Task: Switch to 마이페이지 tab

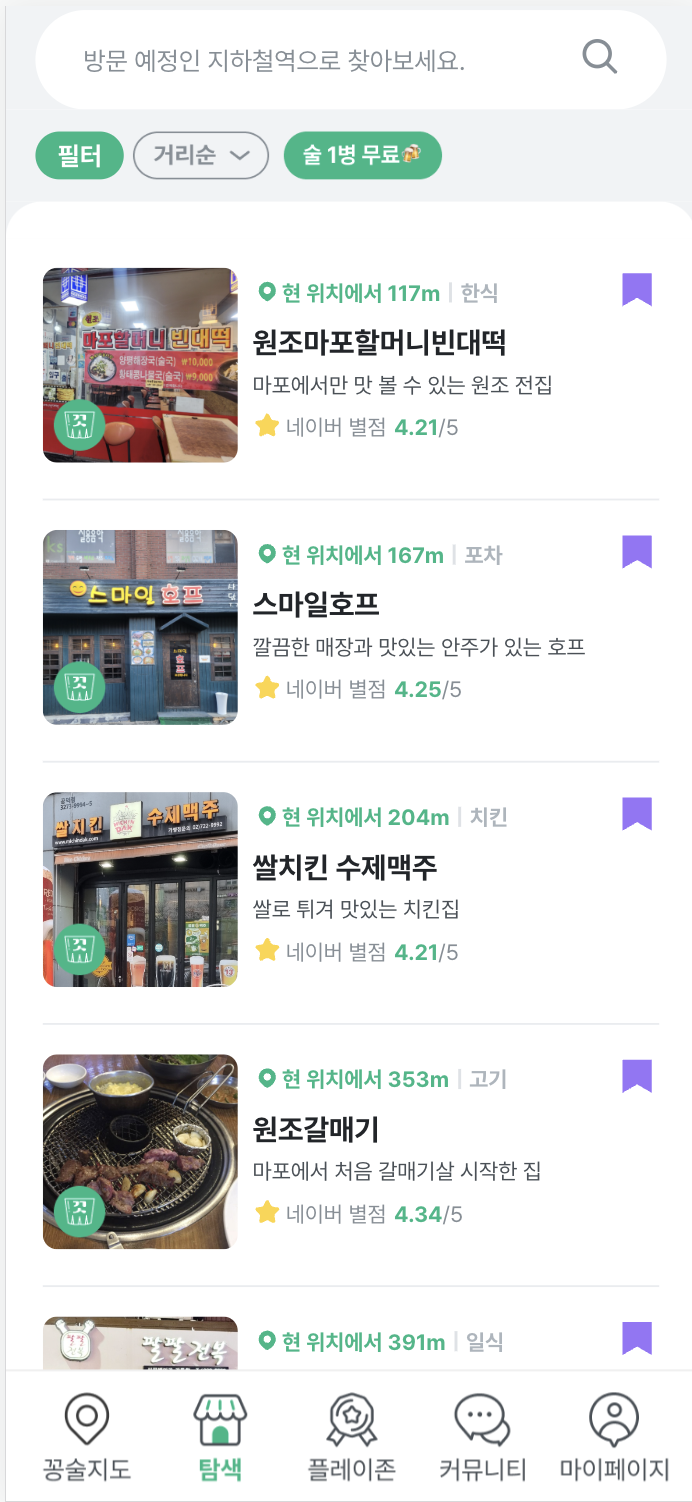Action: point(614,1437)
